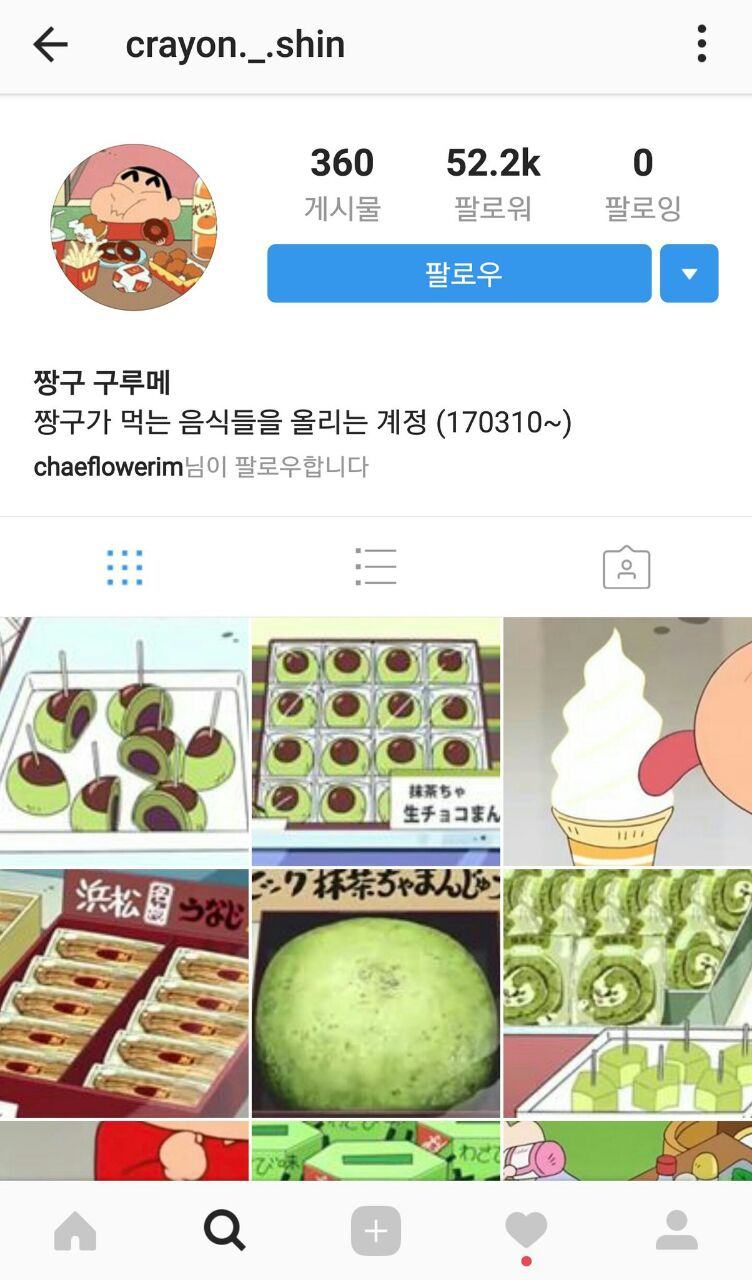
Task: Create a new post with plus button
Action: [x=376, y=1231]
